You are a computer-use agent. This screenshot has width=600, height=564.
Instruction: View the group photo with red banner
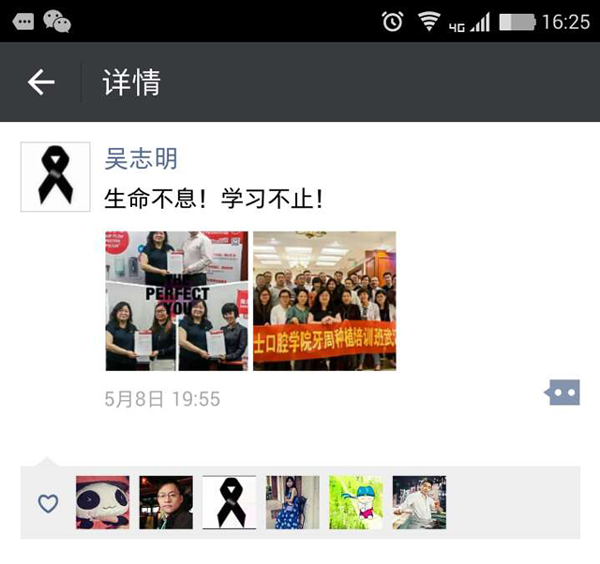coord(324,301)
